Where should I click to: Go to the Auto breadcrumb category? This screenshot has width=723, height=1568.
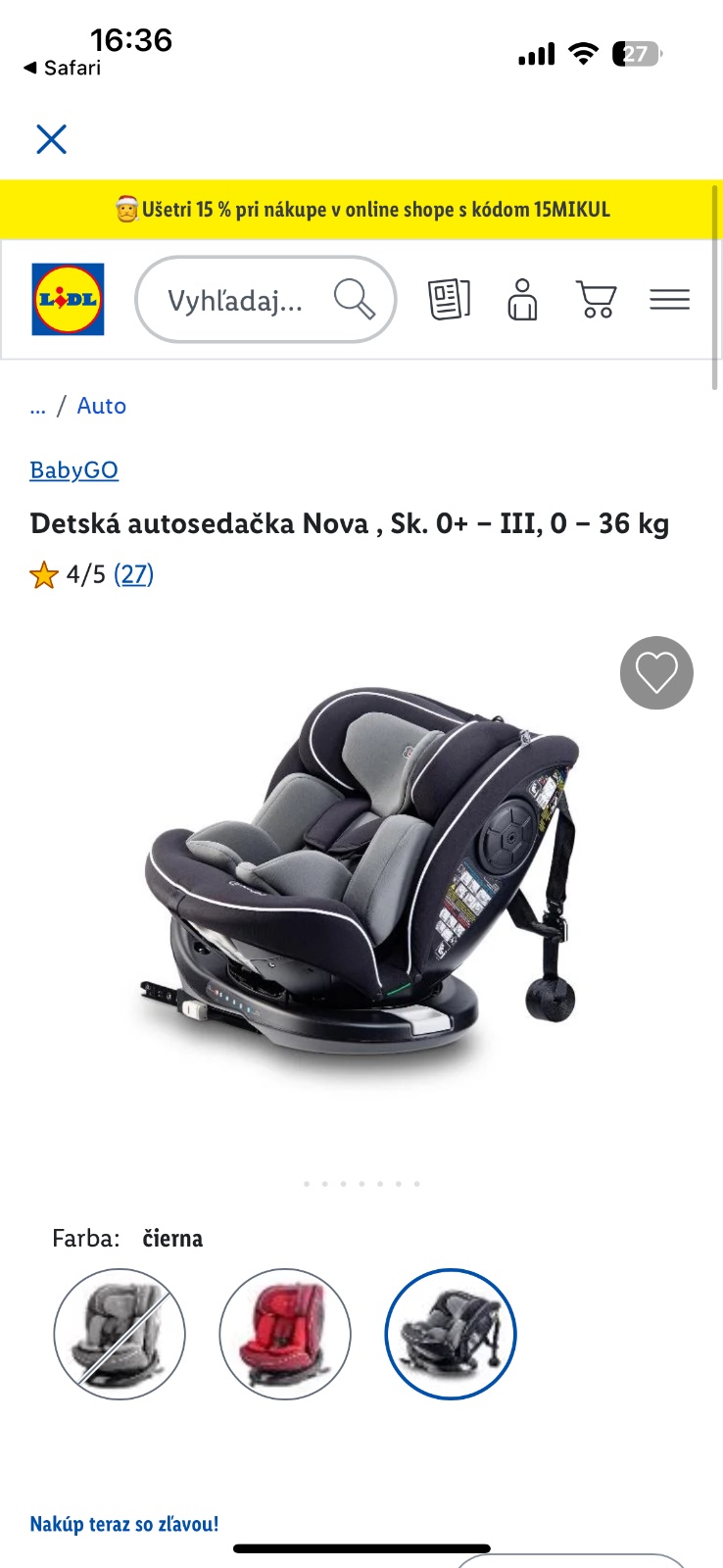102,406
